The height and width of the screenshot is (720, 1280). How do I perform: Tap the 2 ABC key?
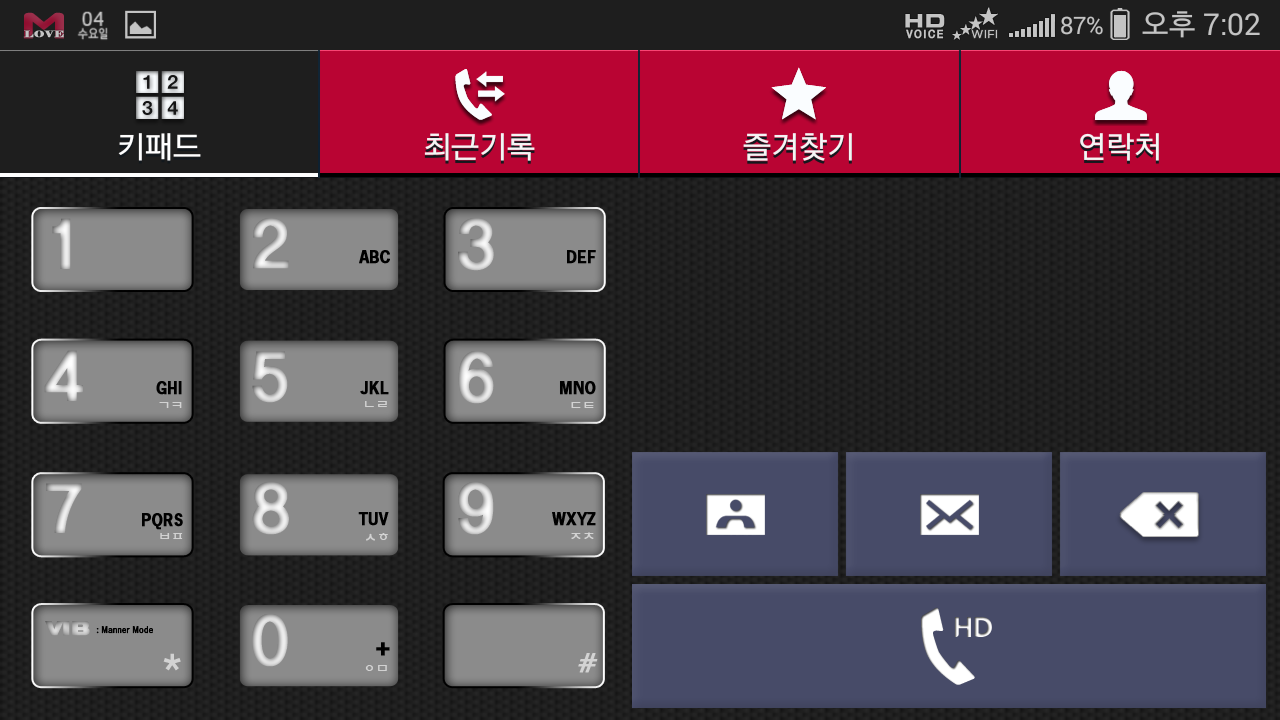pyautogui.click(x=319, y=249)
